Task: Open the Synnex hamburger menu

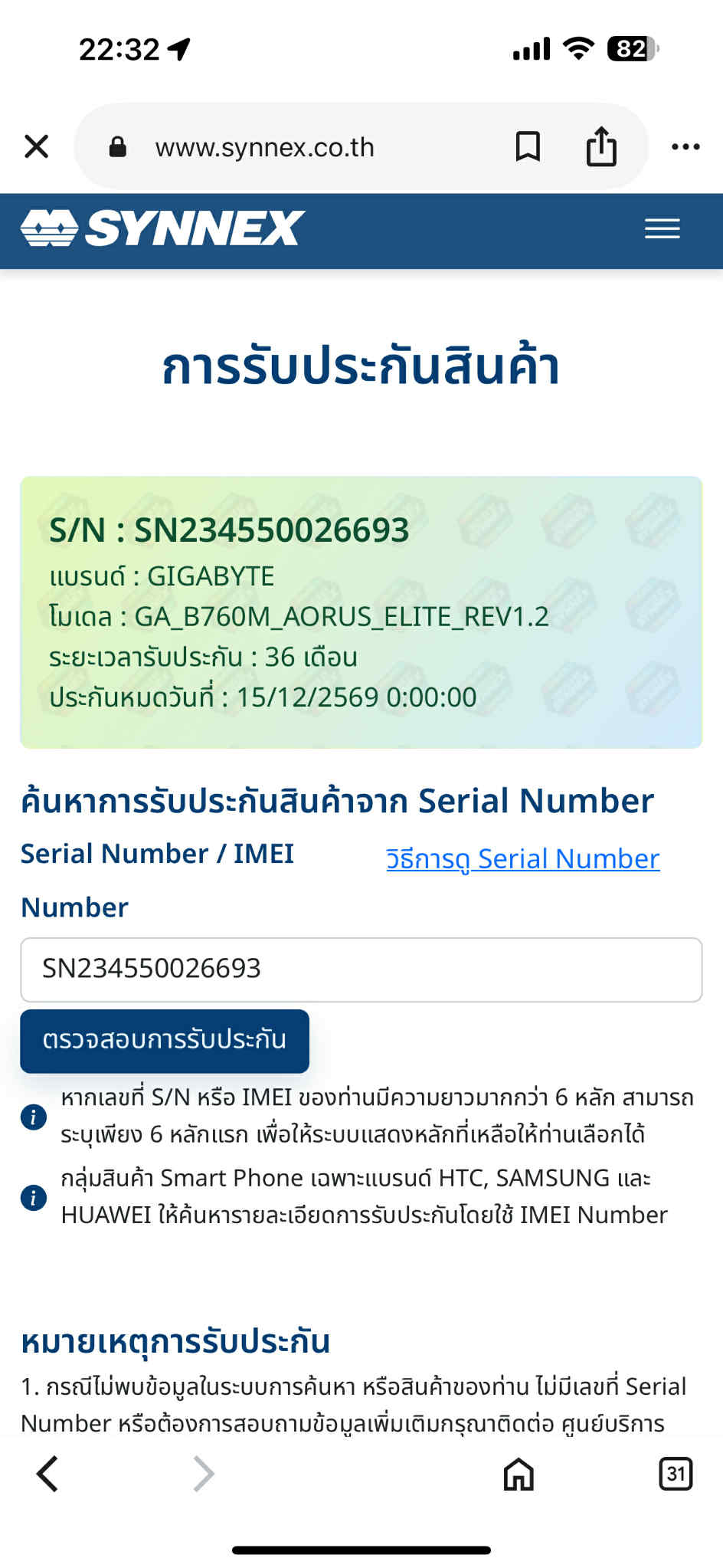Action: click(x=662, y=228)
